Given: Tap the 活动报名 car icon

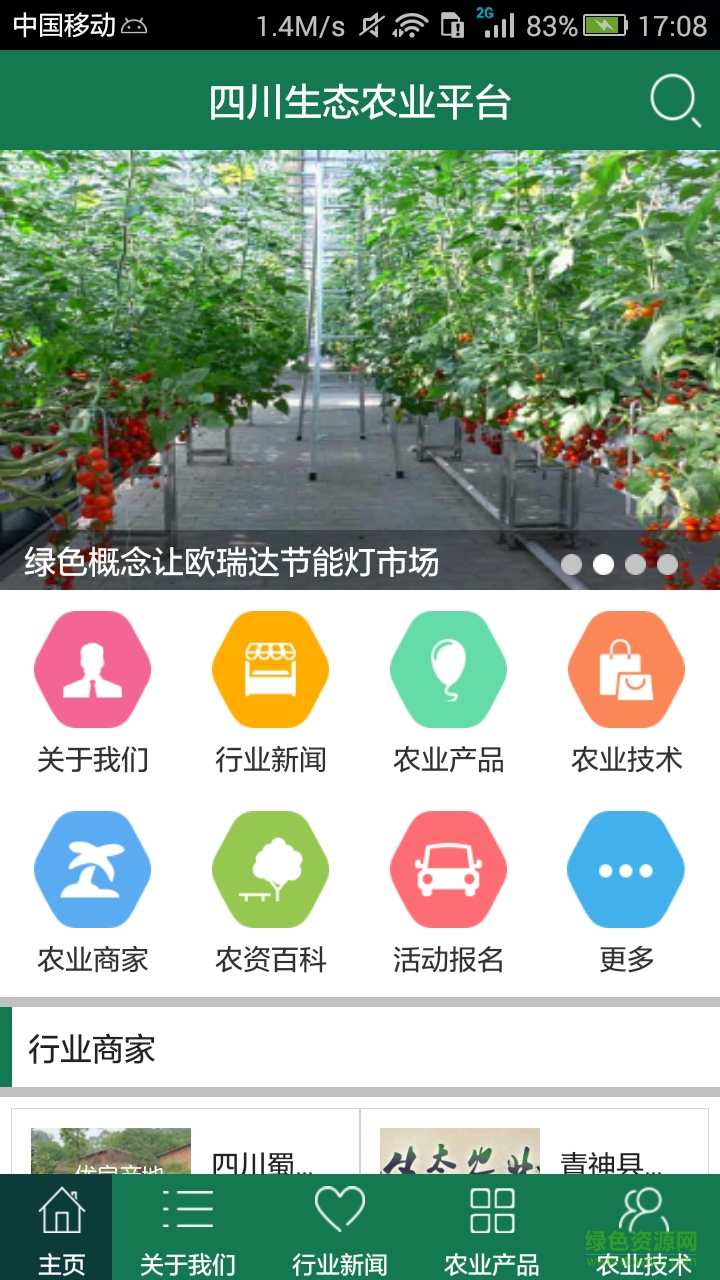Looking at the screenshot, I should (448, 868).
